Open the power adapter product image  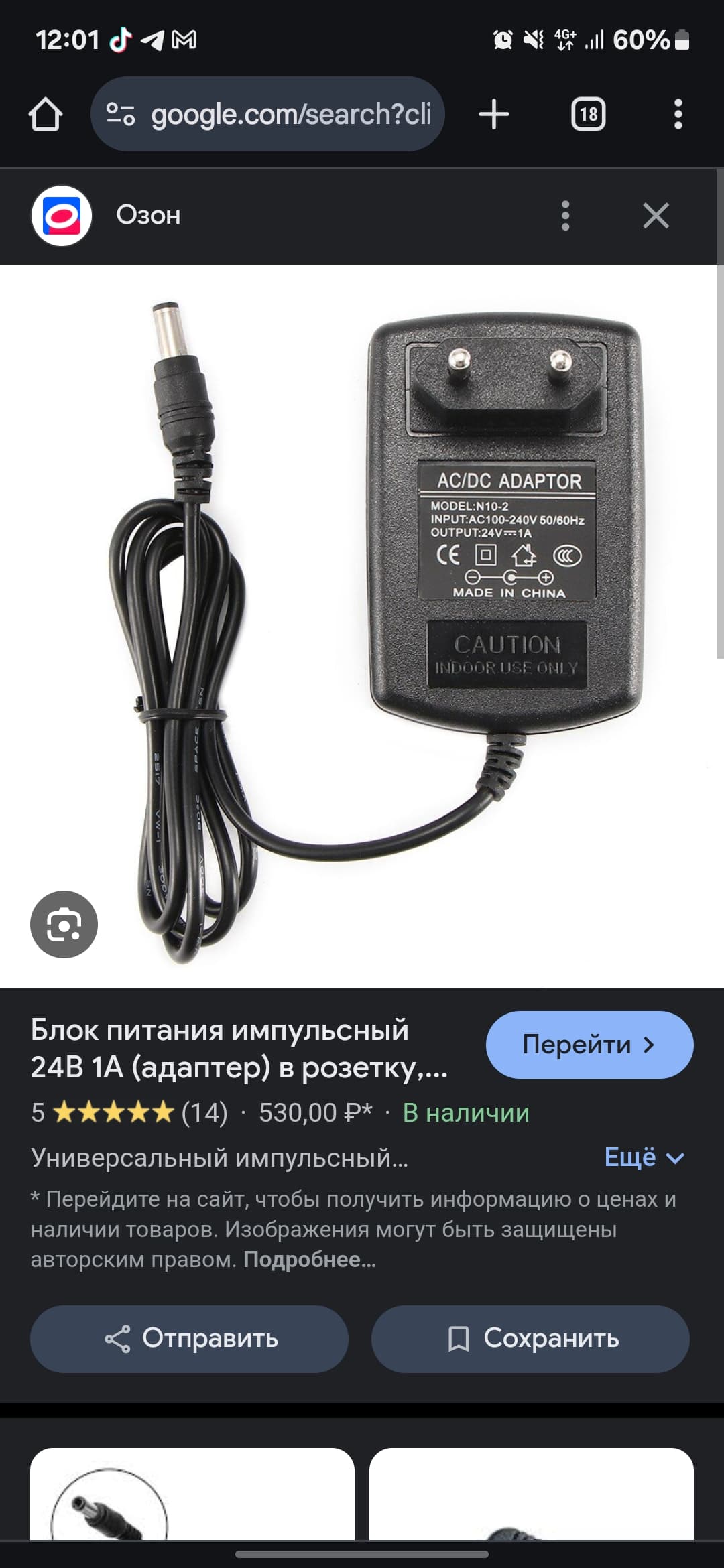tap(362, 627)
